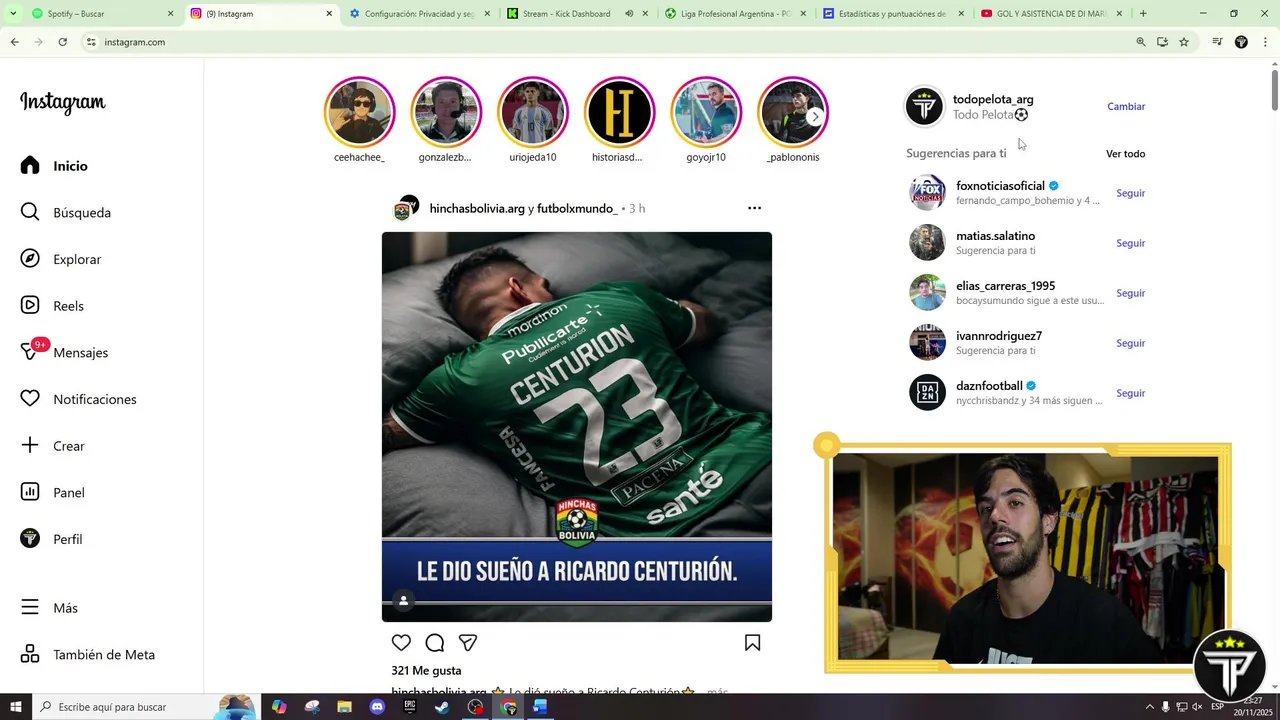
Task: Expand the Más menu
Action: tap(65, 608)
